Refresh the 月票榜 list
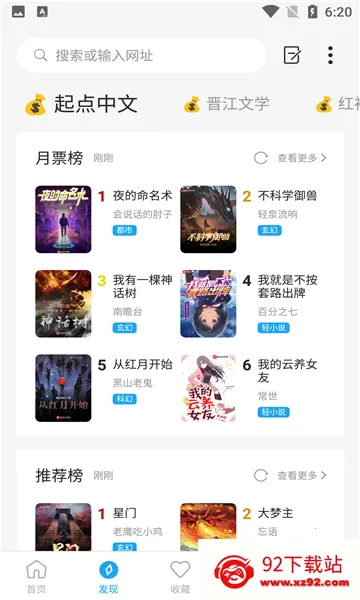 (x=261, y=158)
